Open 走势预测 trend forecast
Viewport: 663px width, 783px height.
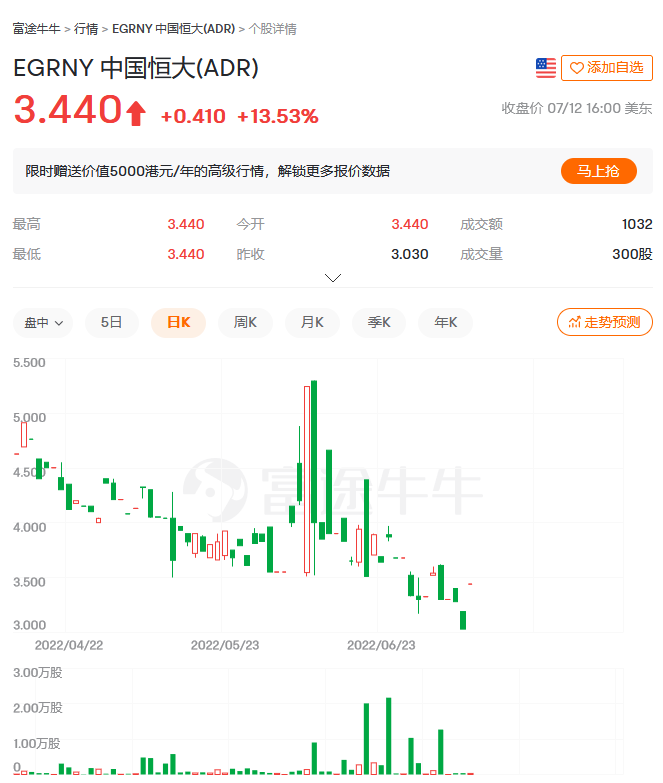point(605,322)
